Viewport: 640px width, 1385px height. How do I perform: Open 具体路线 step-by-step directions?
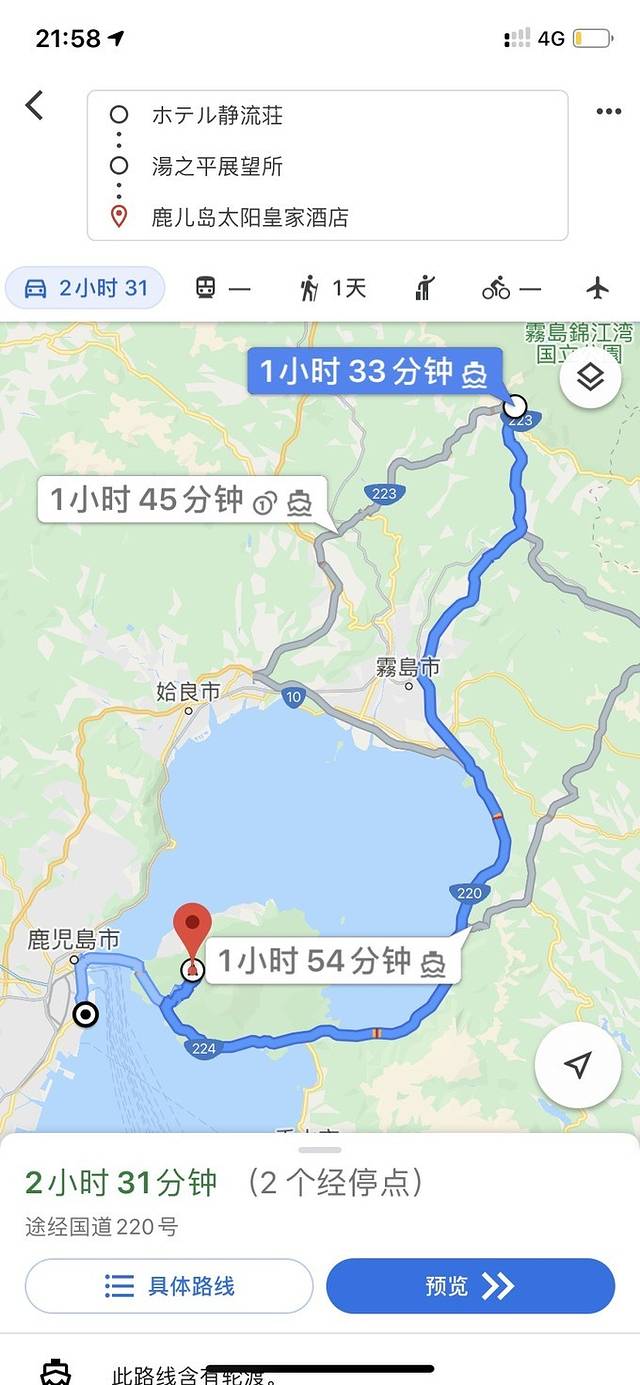(x=169, y=1286)
